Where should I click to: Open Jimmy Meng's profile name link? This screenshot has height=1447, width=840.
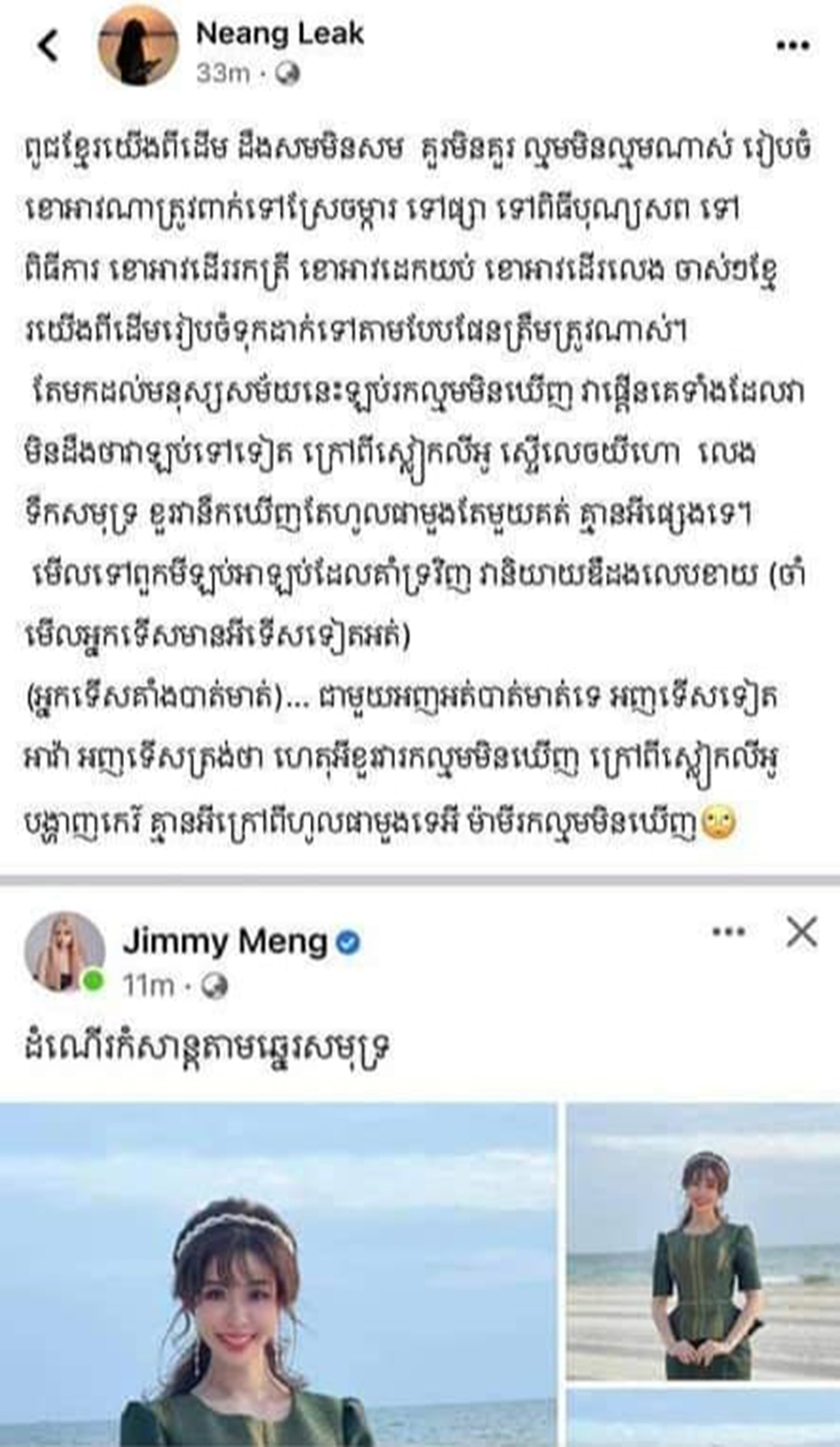(224, 942)
